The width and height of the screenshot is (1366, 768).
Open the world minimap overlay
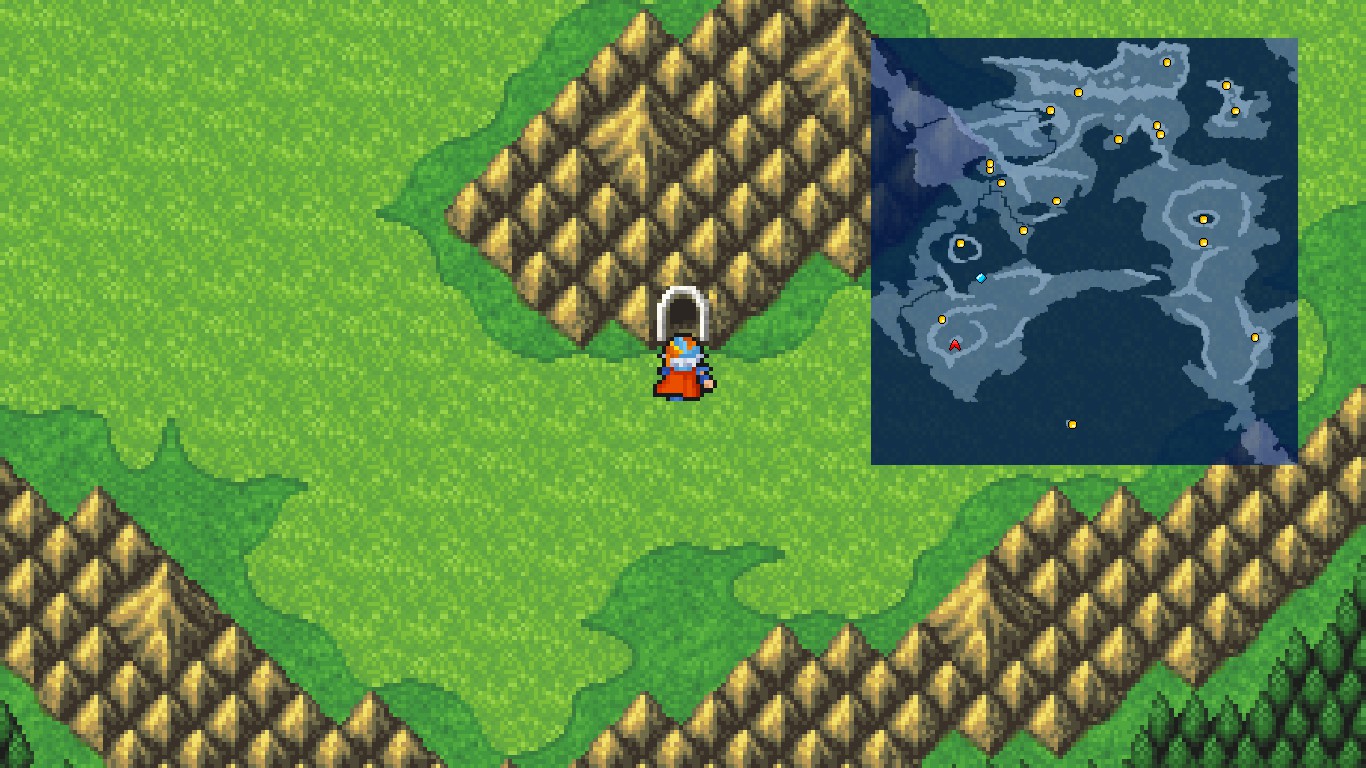tap(1084, 251)
